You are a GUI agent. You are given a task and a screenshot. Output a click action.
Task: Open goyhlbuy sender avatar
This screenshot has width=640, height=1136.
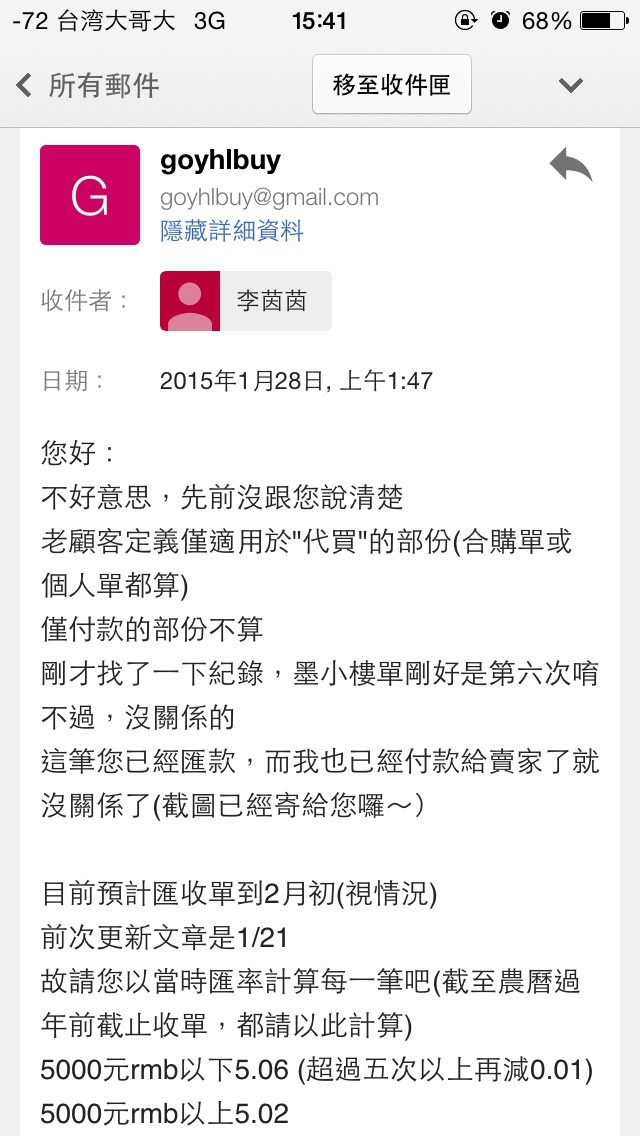click(x=90, y=195)
